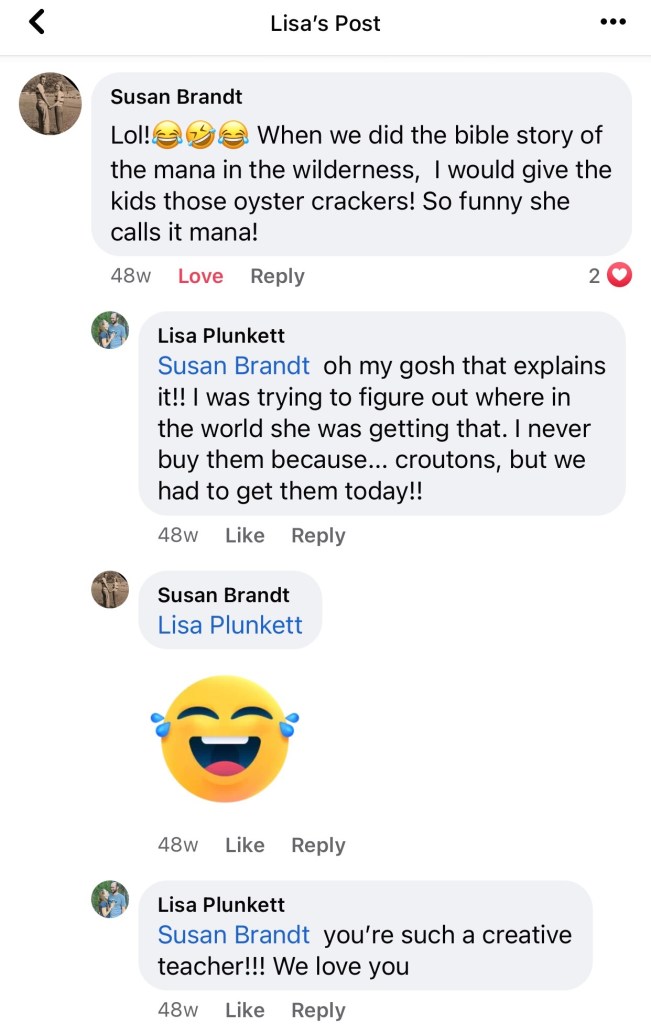Viewport: 651px width, 1024px height.
Task: Open the three-dot overflow menu
Action: point(612,22)
